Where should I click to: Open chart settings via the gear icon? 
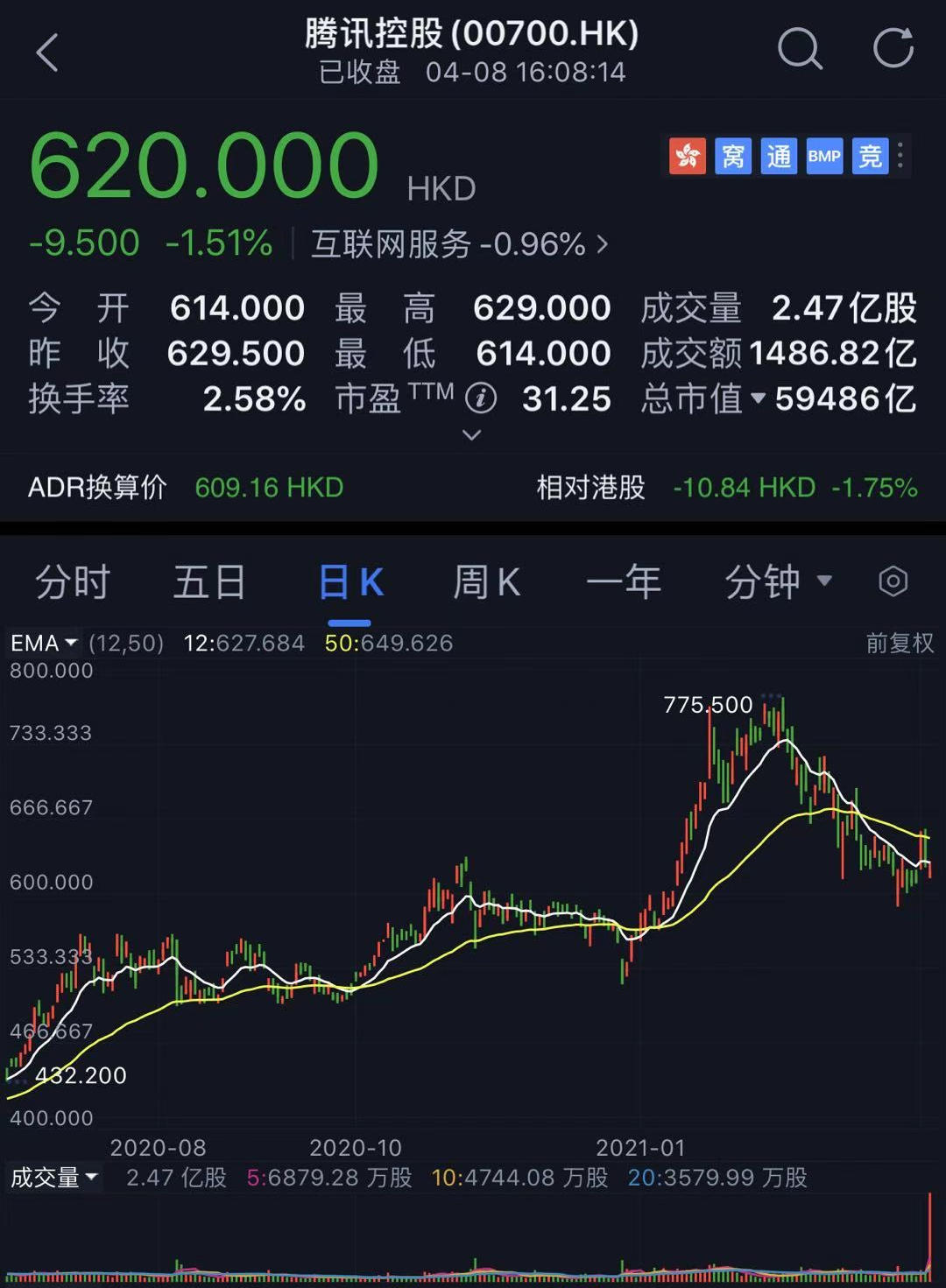893,581
